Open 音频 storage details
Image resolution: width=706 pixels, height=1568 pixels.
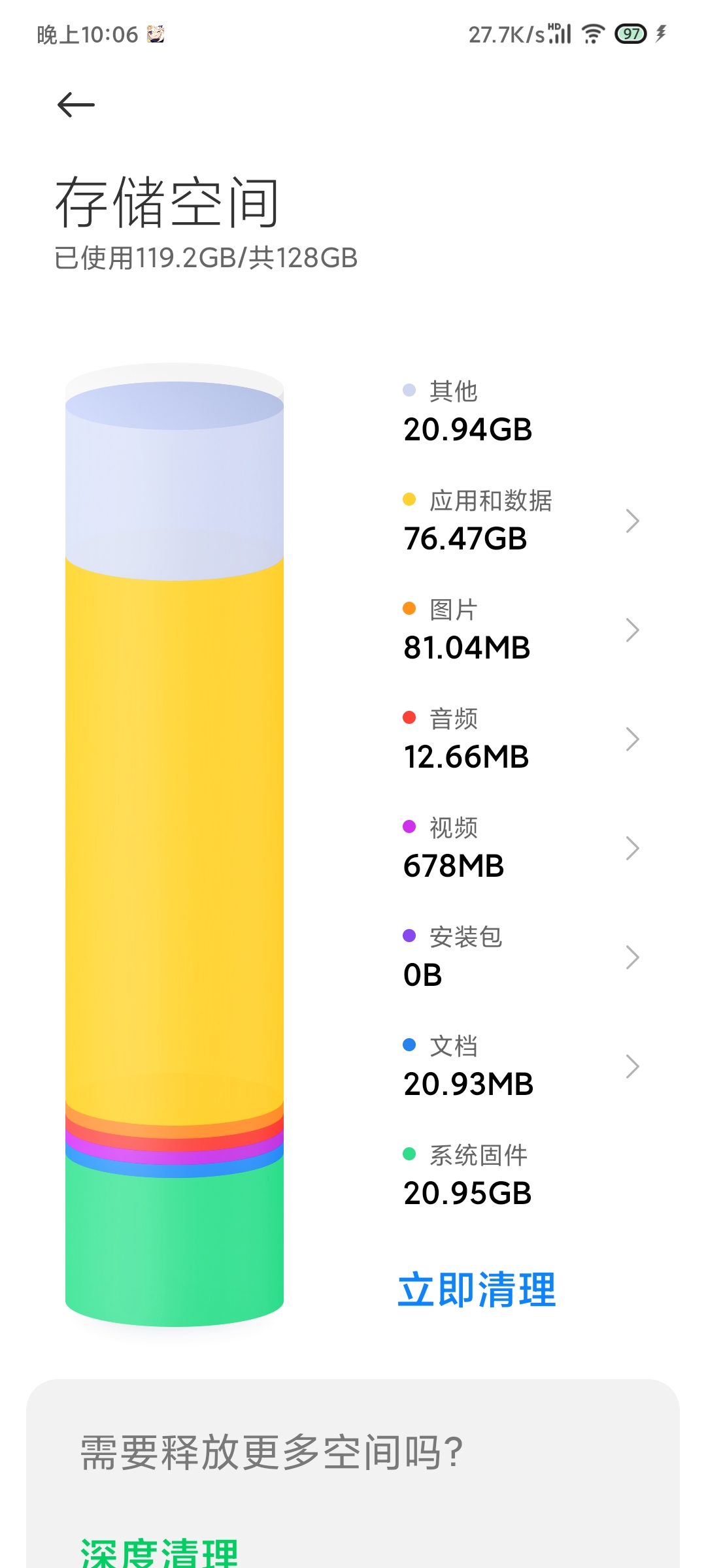(516, 739)
